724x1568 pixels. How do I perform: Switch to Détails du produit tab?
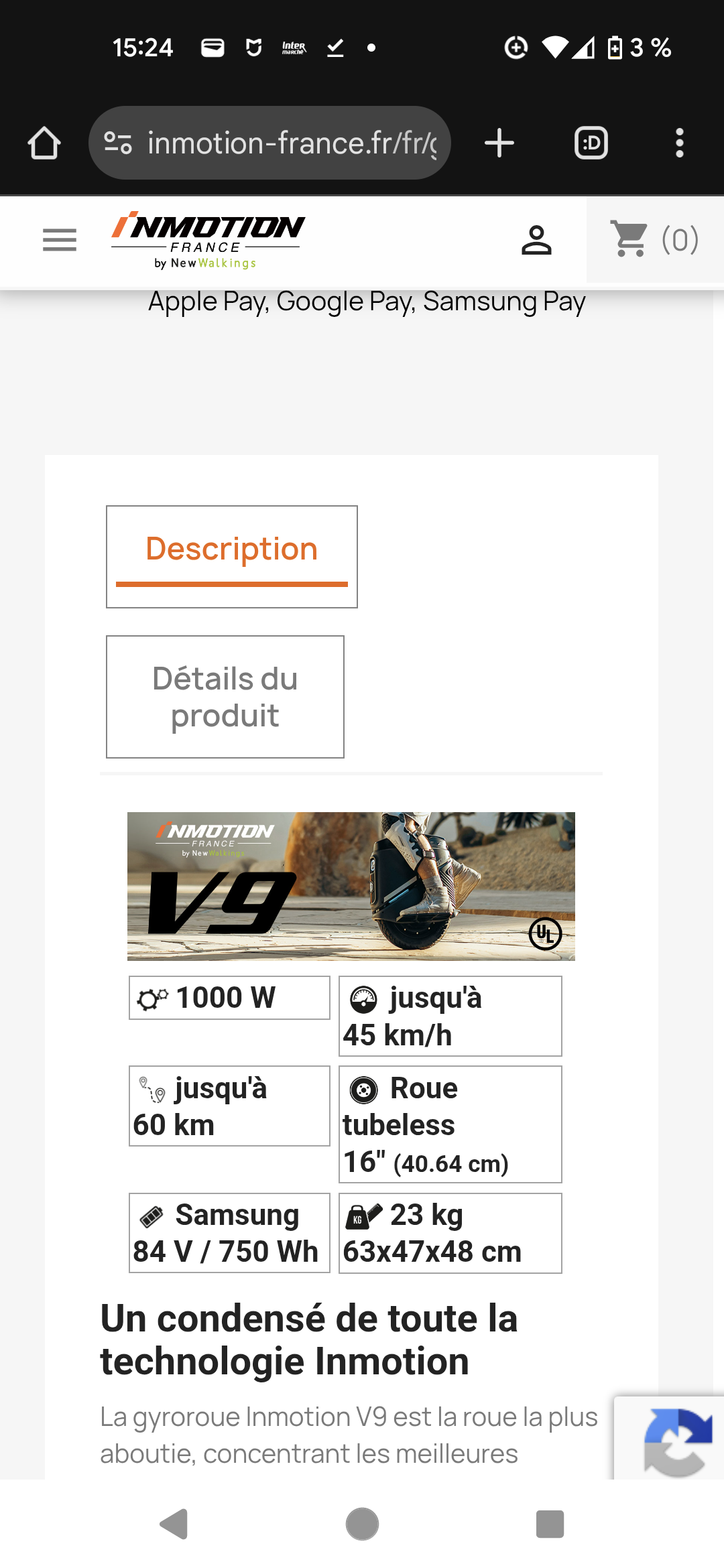[225, 697]
